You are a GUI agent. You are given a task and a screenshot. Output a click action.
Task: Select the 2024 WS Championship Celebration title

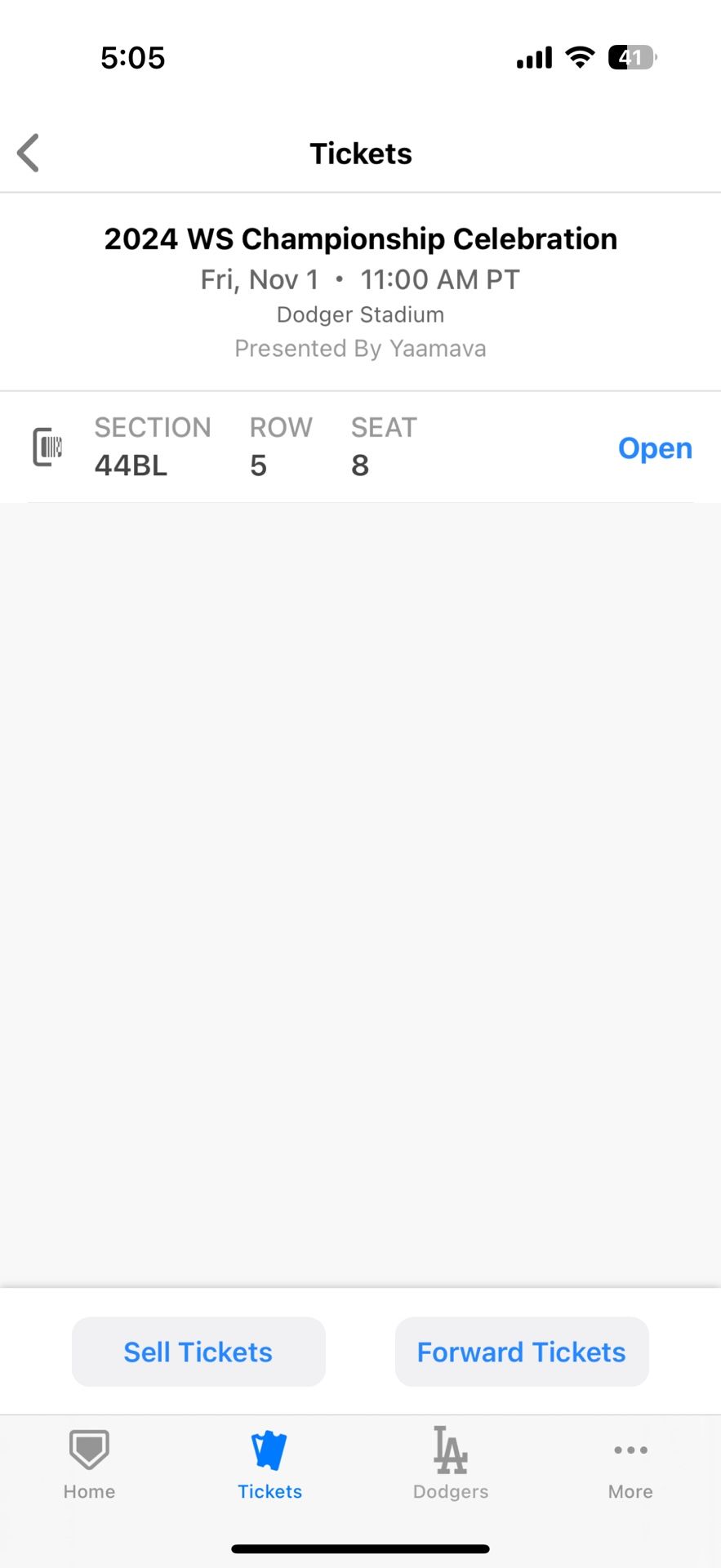tap(360, 238)
